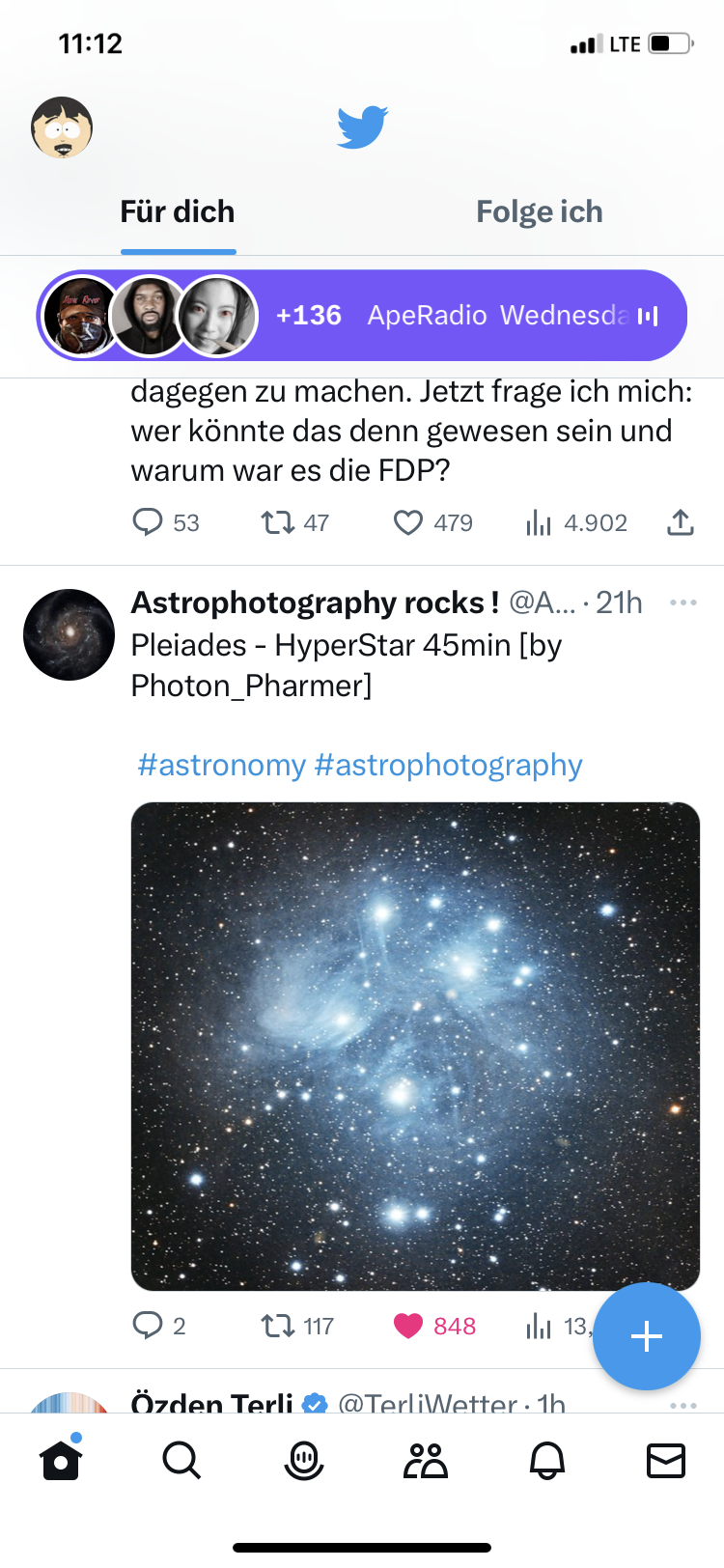Unlike the Pleiades tweet
Screen dimensions: 724x1568
[x=408, y=1326]
